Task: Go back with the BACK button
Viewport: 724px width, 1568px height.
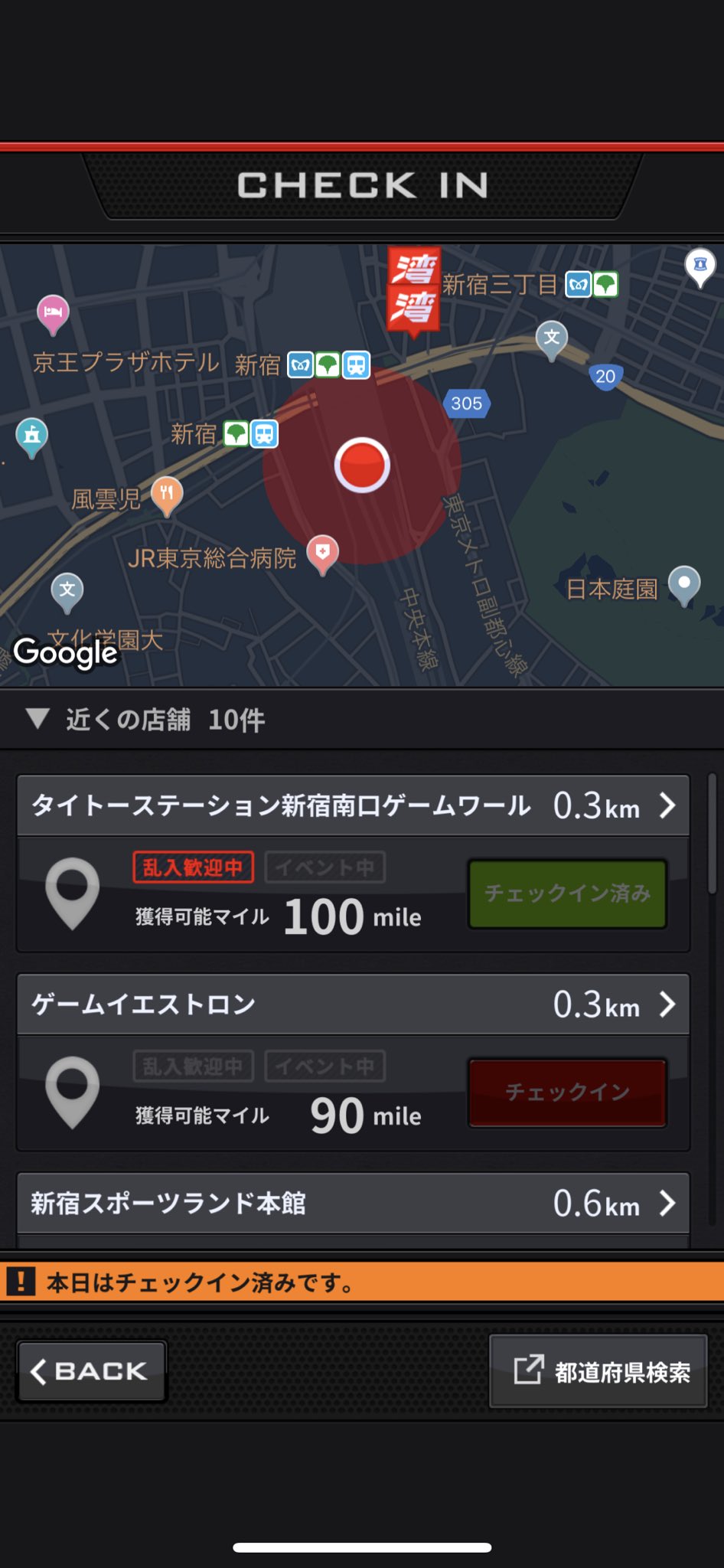Action: coord(91,1371)
